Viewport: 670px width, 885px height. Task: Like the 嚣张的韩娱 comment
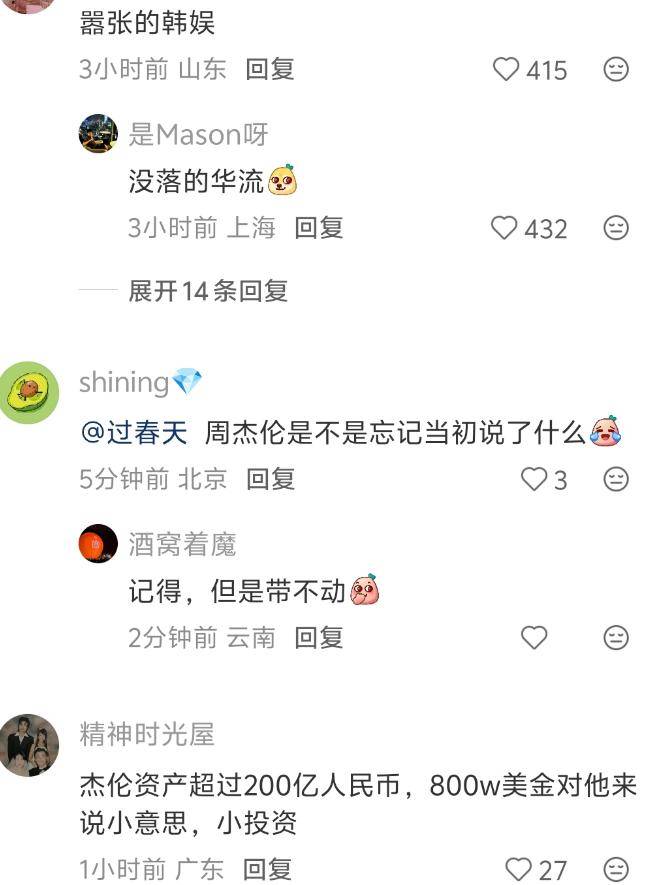click(507, 69)
